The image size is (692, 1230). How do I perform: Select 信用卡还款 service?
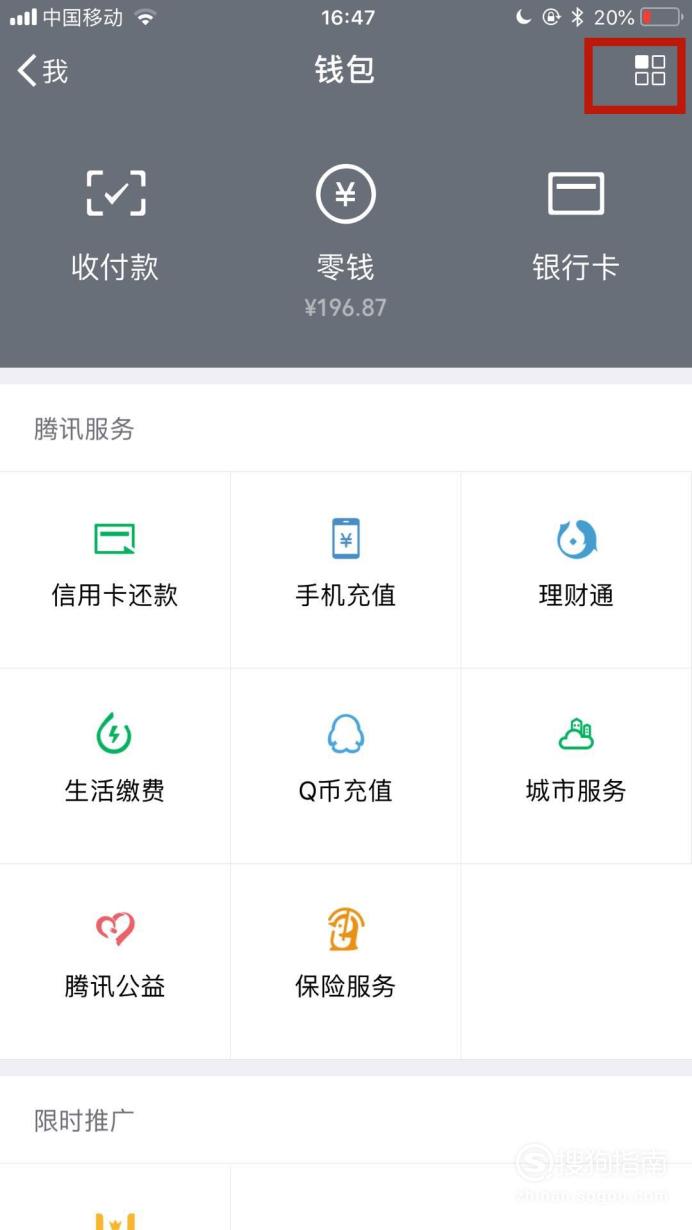coord(115,570)
